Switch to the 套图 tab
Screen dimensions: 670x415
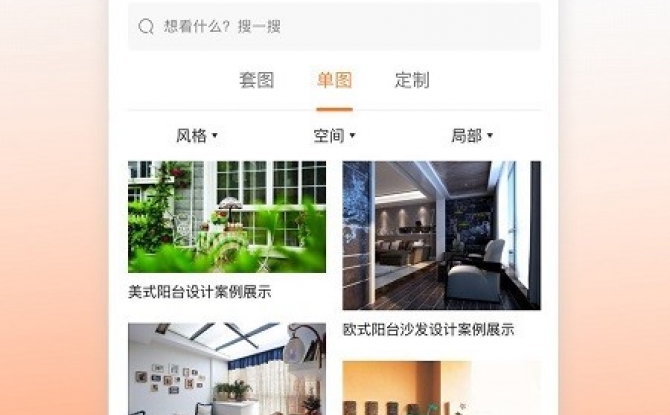coord(256,80)
